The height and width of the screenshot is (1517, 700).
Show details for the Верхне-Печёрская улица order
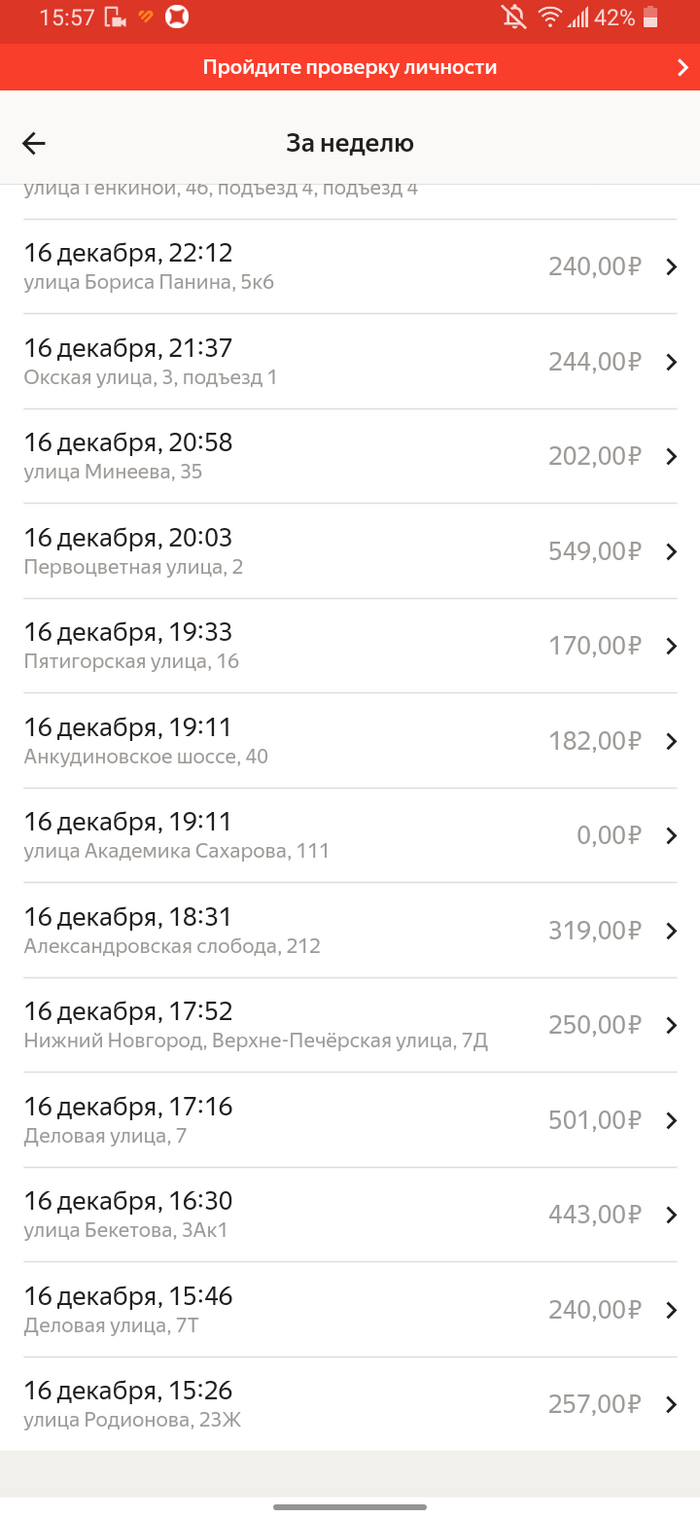[x=350, y=1025]
